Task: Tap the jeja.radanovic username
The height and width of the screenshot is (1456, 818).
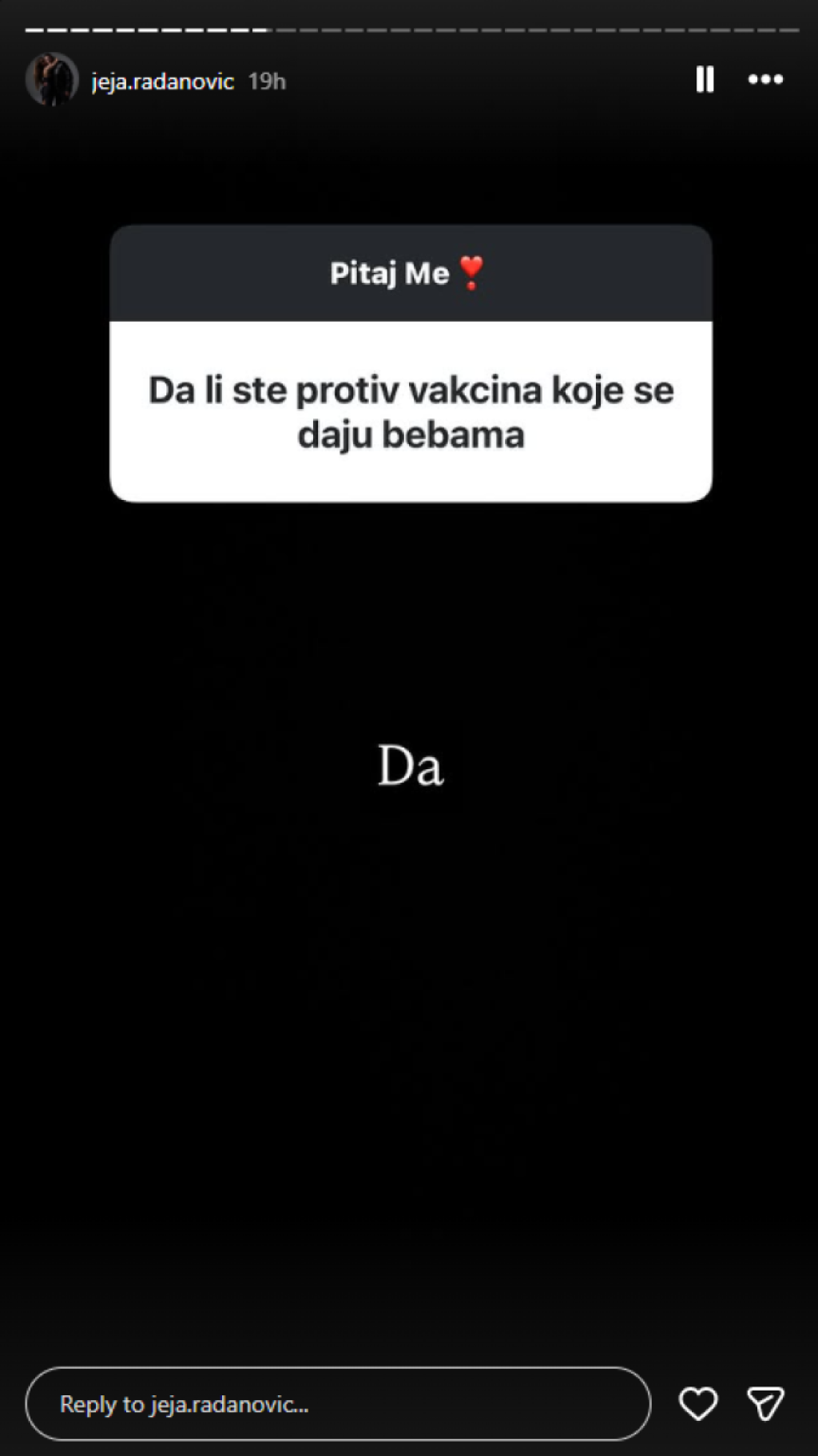Action: [162, 81]
